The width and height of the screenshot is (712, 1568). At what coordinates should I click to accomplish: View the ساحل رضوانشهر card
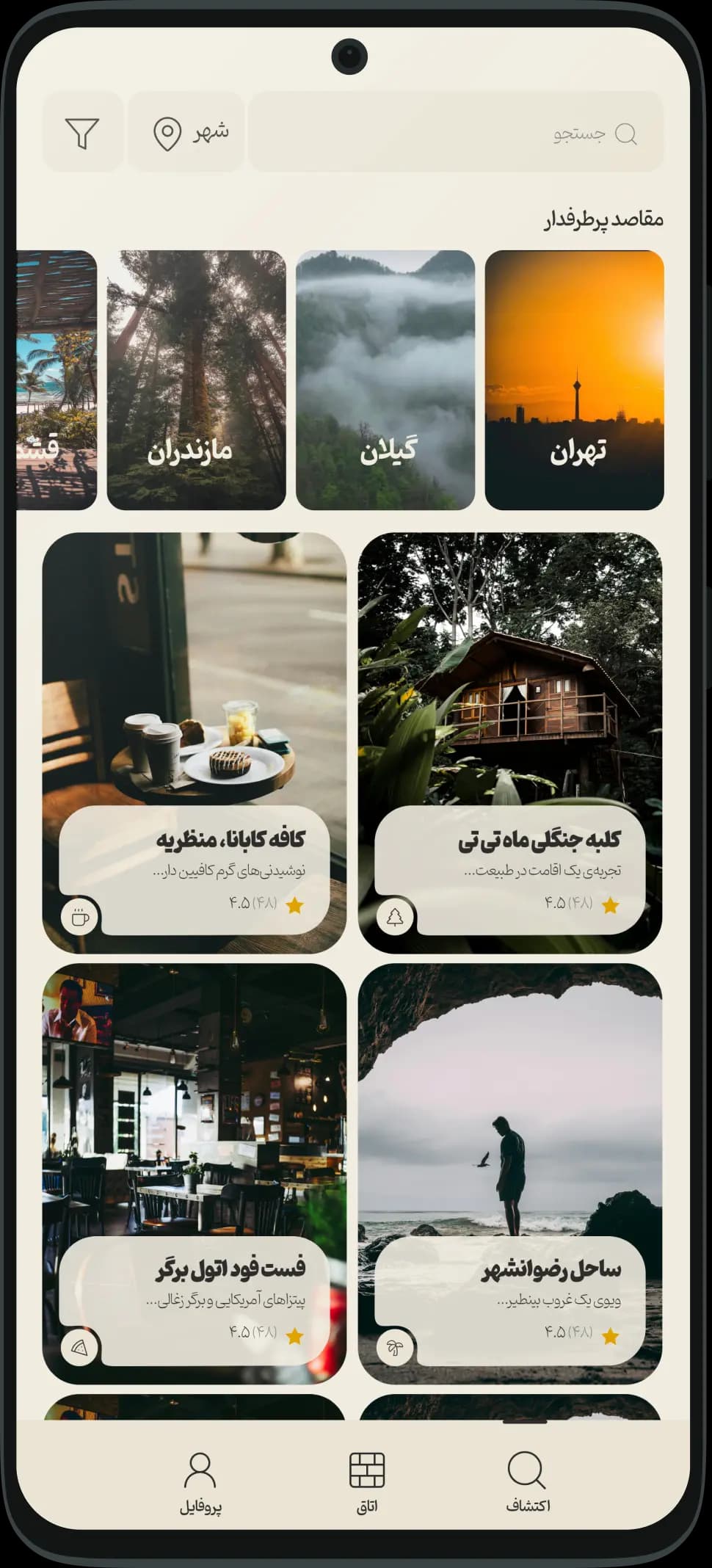[510, 1172]
